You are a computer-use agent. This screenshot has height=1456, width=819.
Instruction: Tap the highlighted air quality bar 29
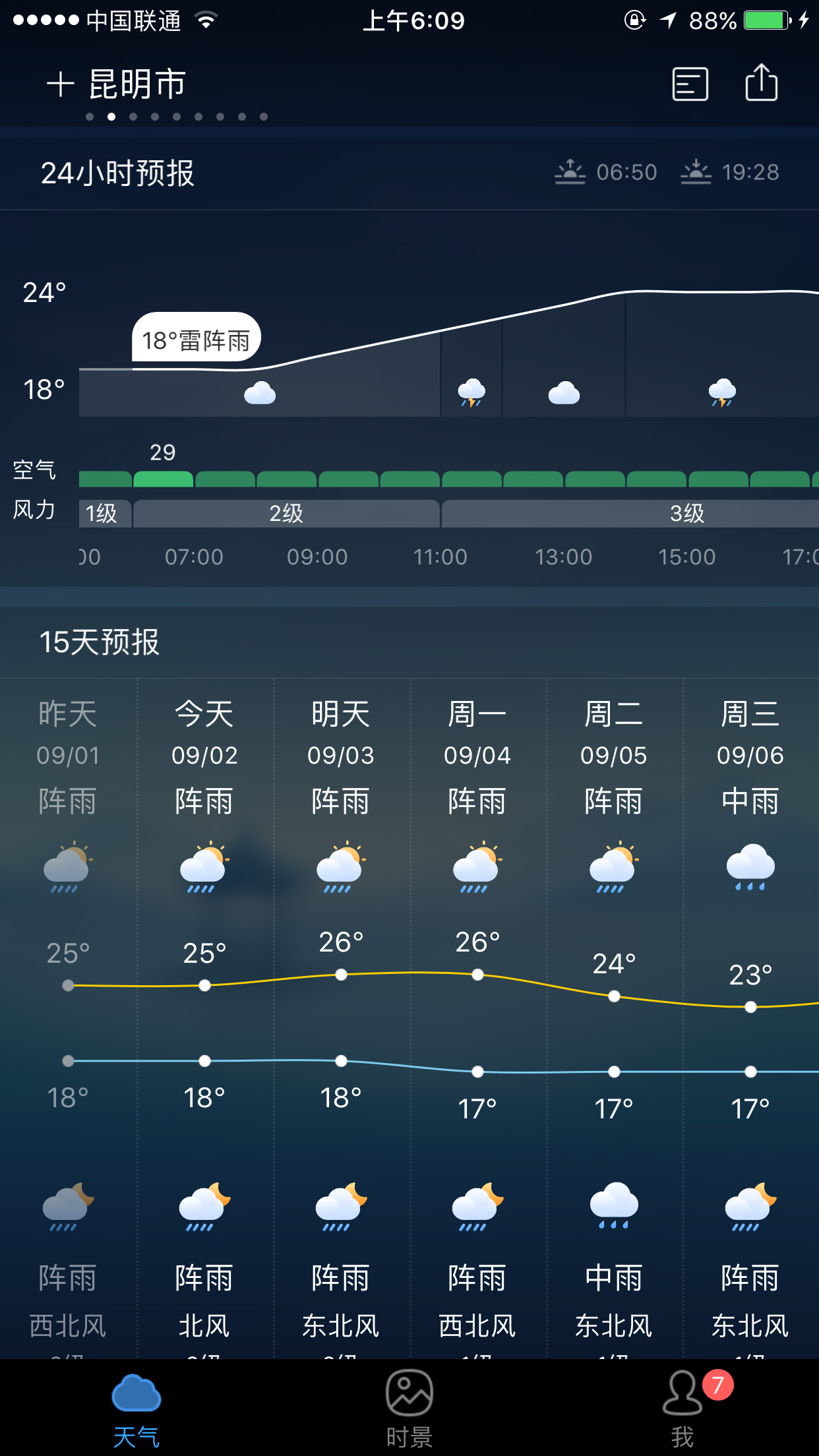[x=163, y=479]
